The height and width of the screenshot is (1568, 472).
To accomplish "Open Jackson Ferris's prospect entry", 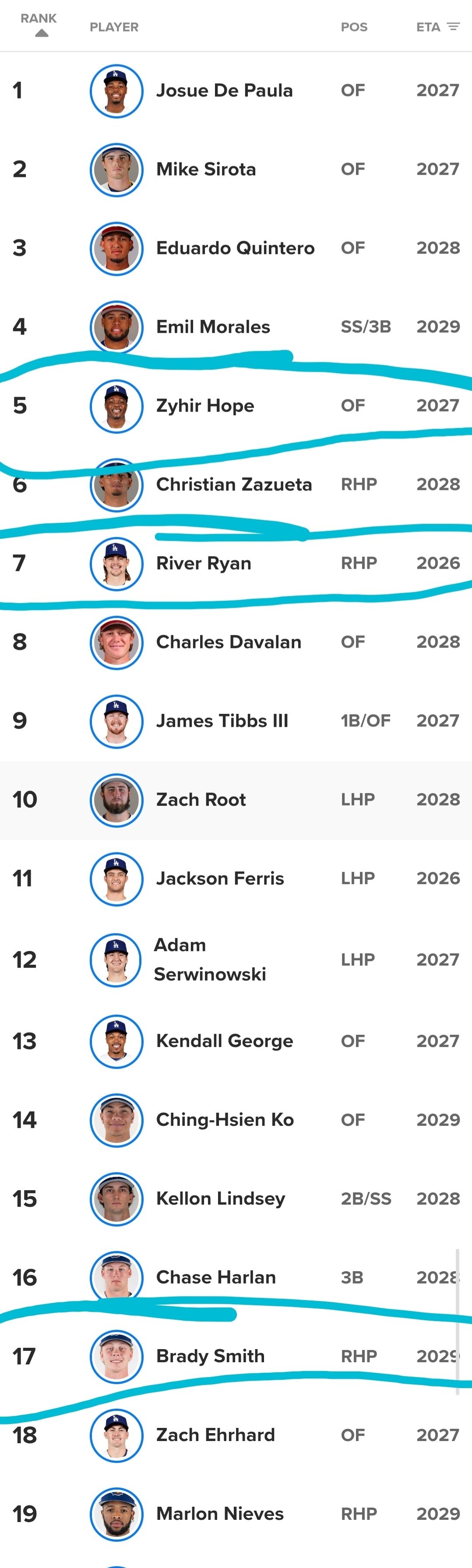I will (x=236, y=879).
